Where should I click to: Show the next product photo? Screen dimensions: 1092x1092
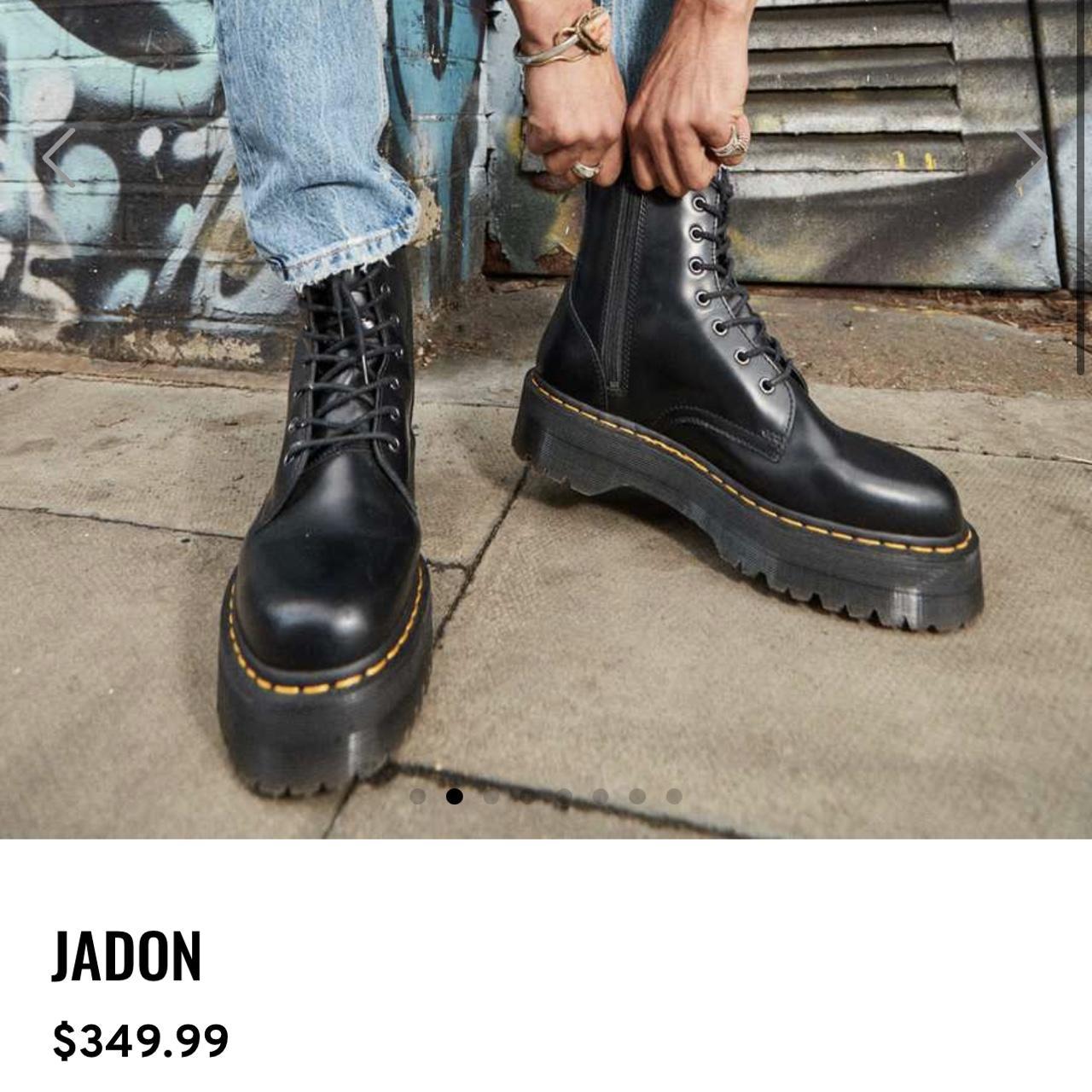1031,157
